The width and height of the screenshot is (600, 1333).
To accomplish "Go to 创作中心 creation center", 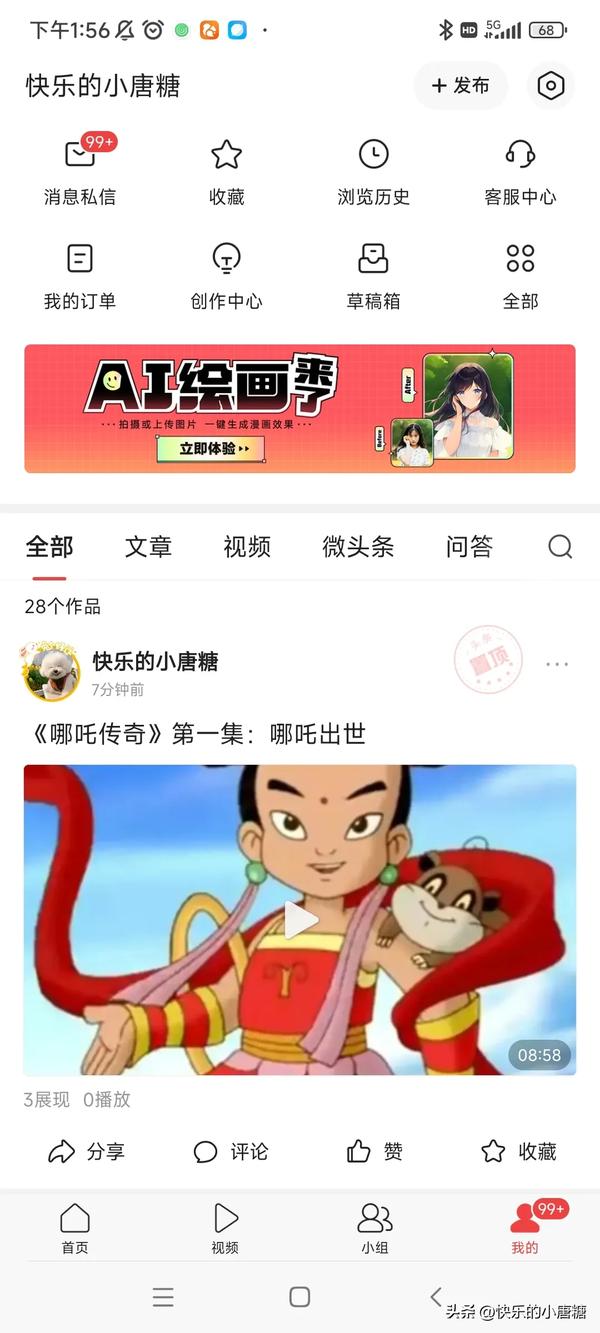I will point(227,275).
